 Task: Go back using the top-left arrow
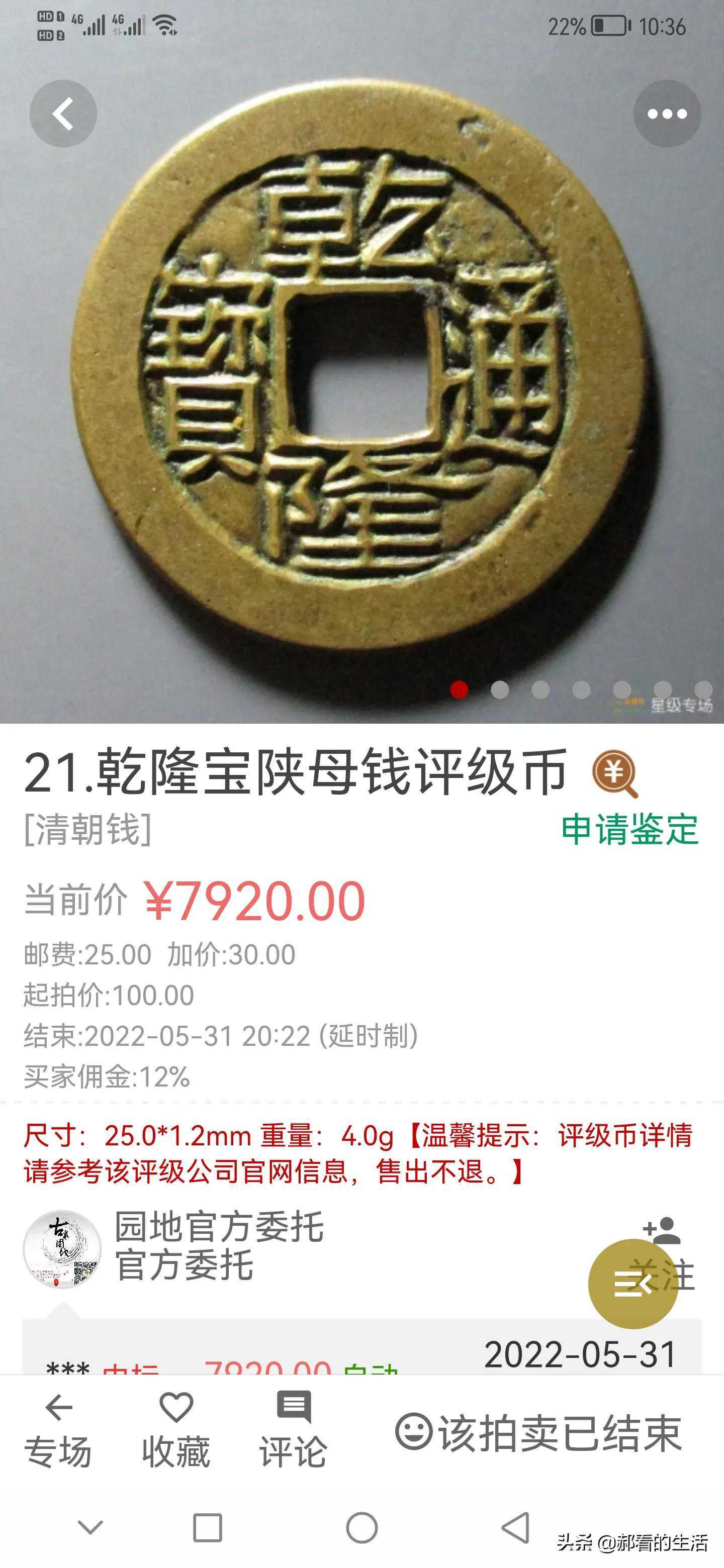click(x=63, y=114)
